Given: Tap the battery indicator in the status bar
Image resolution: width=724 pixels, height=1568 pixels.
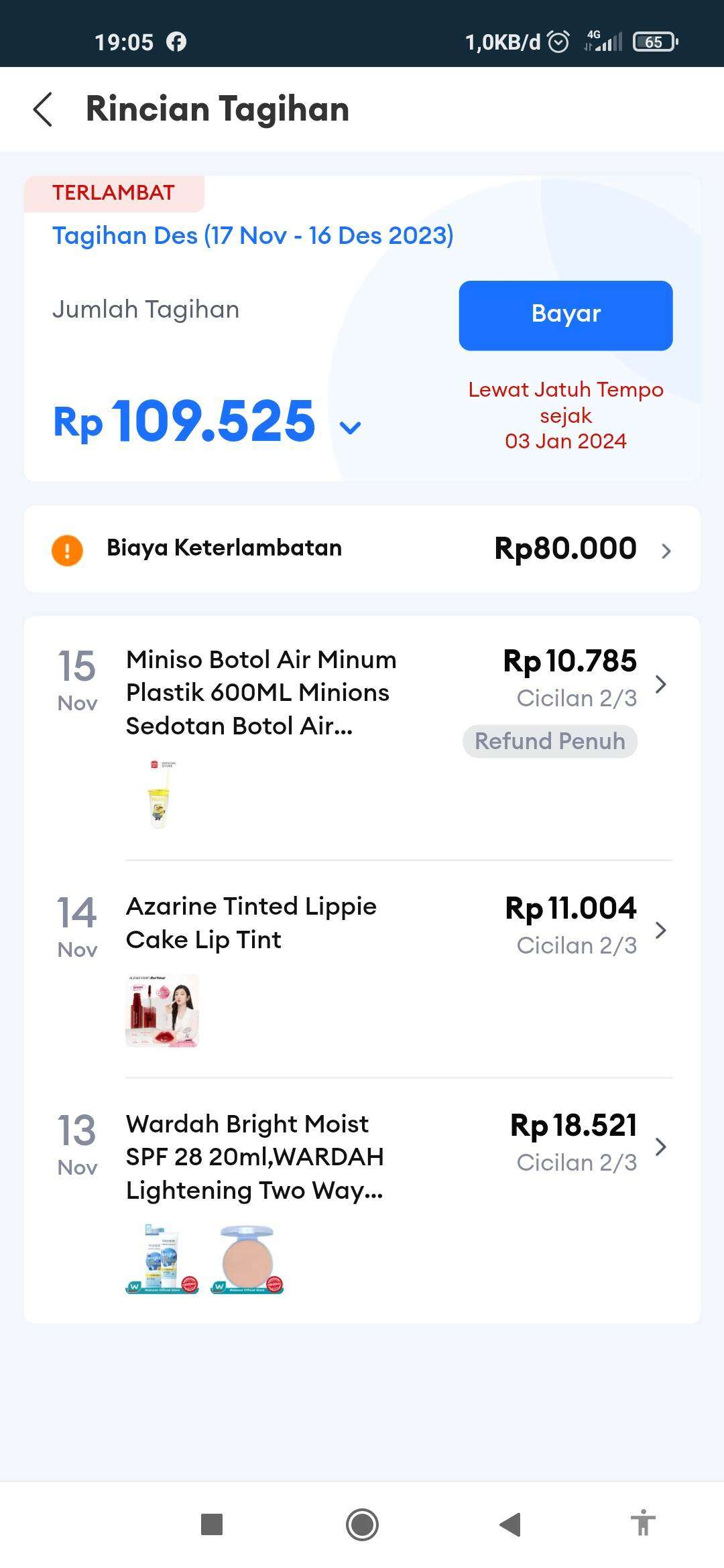Looking at the screenshot, I should (x=655, y=42).
